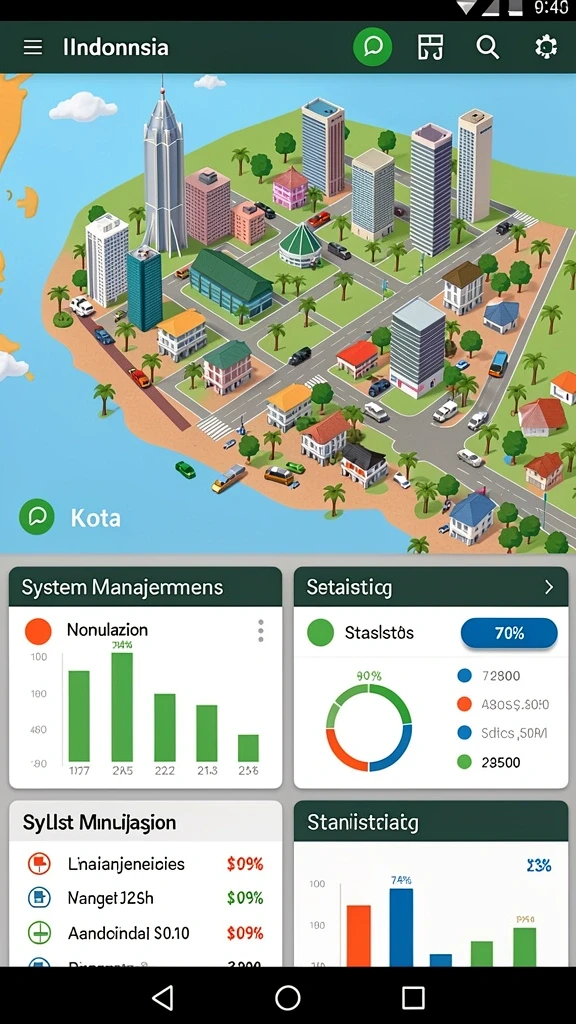
Task: Open the Aandcindal S0.10 row
Action: 146,933
